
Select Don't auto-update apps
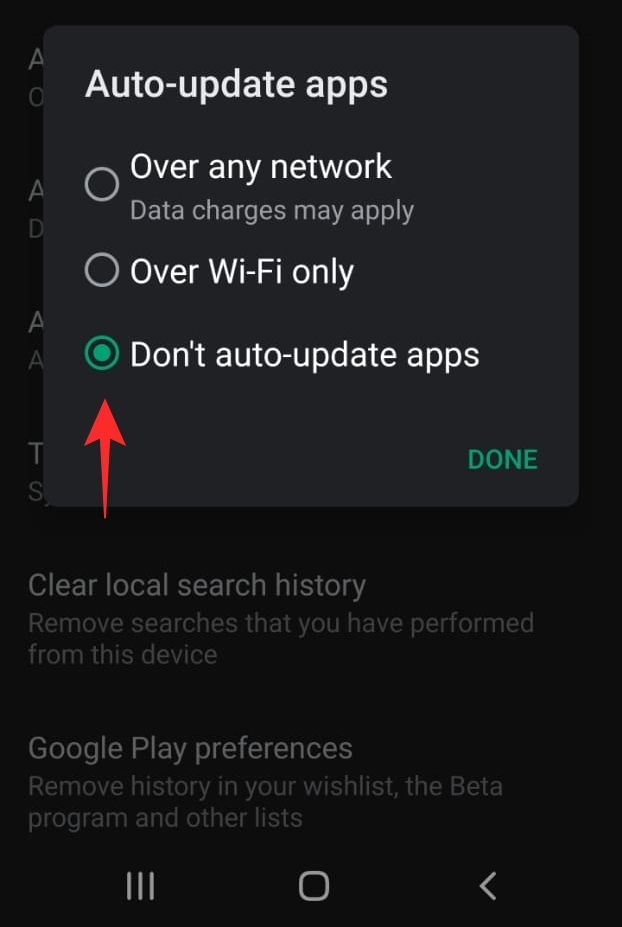click(x=102, y=354)
